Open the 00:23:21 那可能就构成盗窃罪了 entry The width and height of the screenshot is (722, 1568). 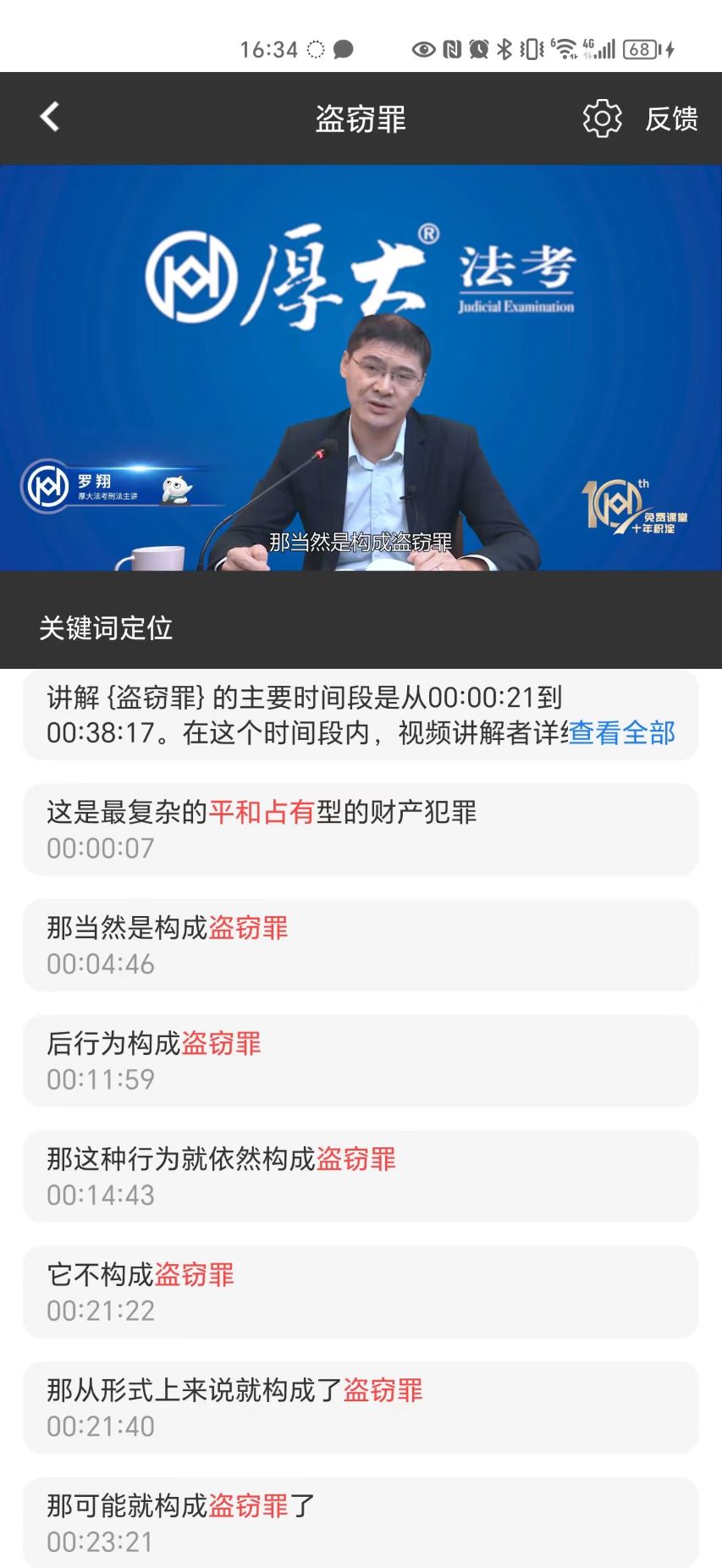(x=361, y=1524)
